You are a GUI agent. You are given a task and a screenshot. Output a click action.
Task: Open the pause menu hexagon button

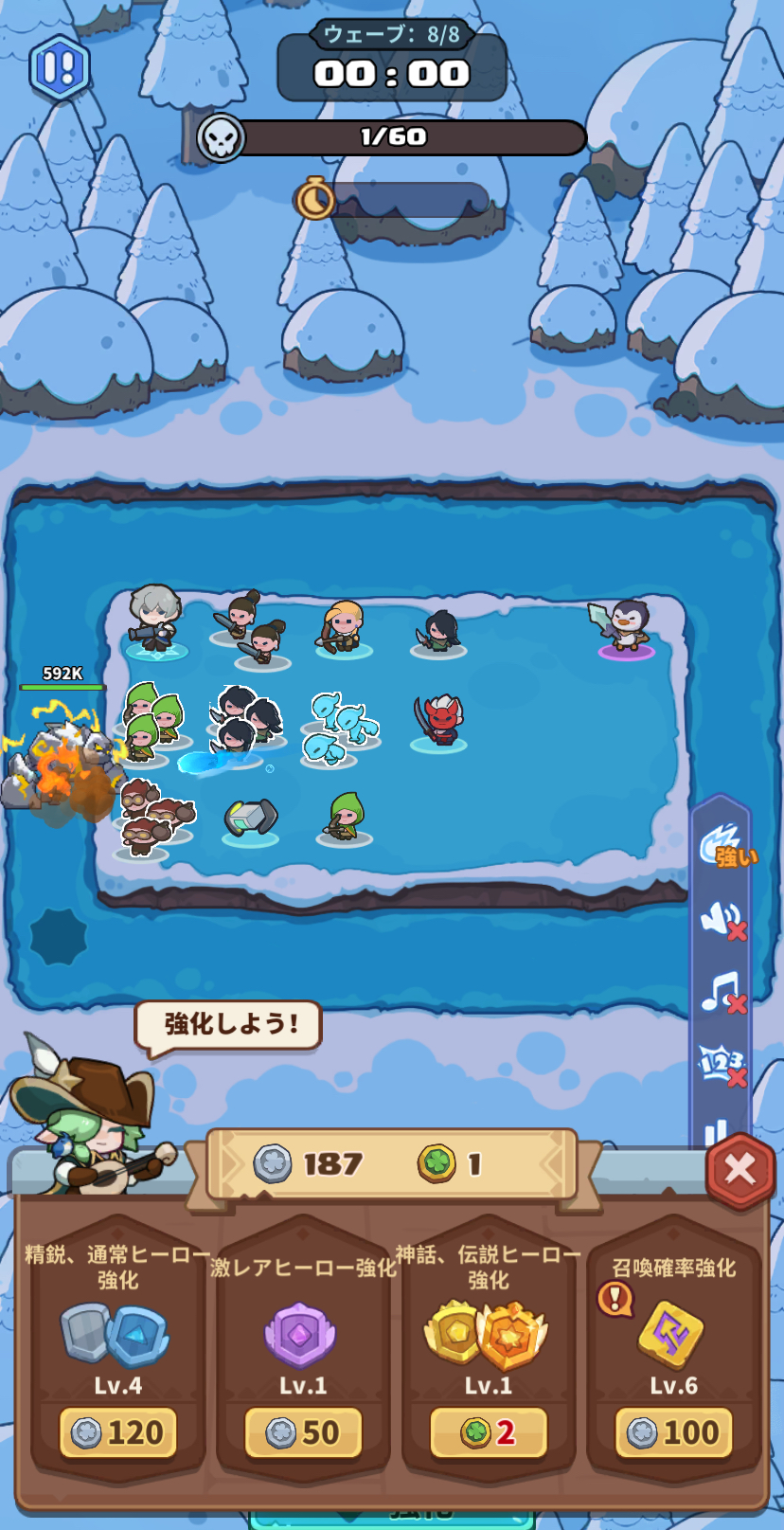(x=59, y=68)
